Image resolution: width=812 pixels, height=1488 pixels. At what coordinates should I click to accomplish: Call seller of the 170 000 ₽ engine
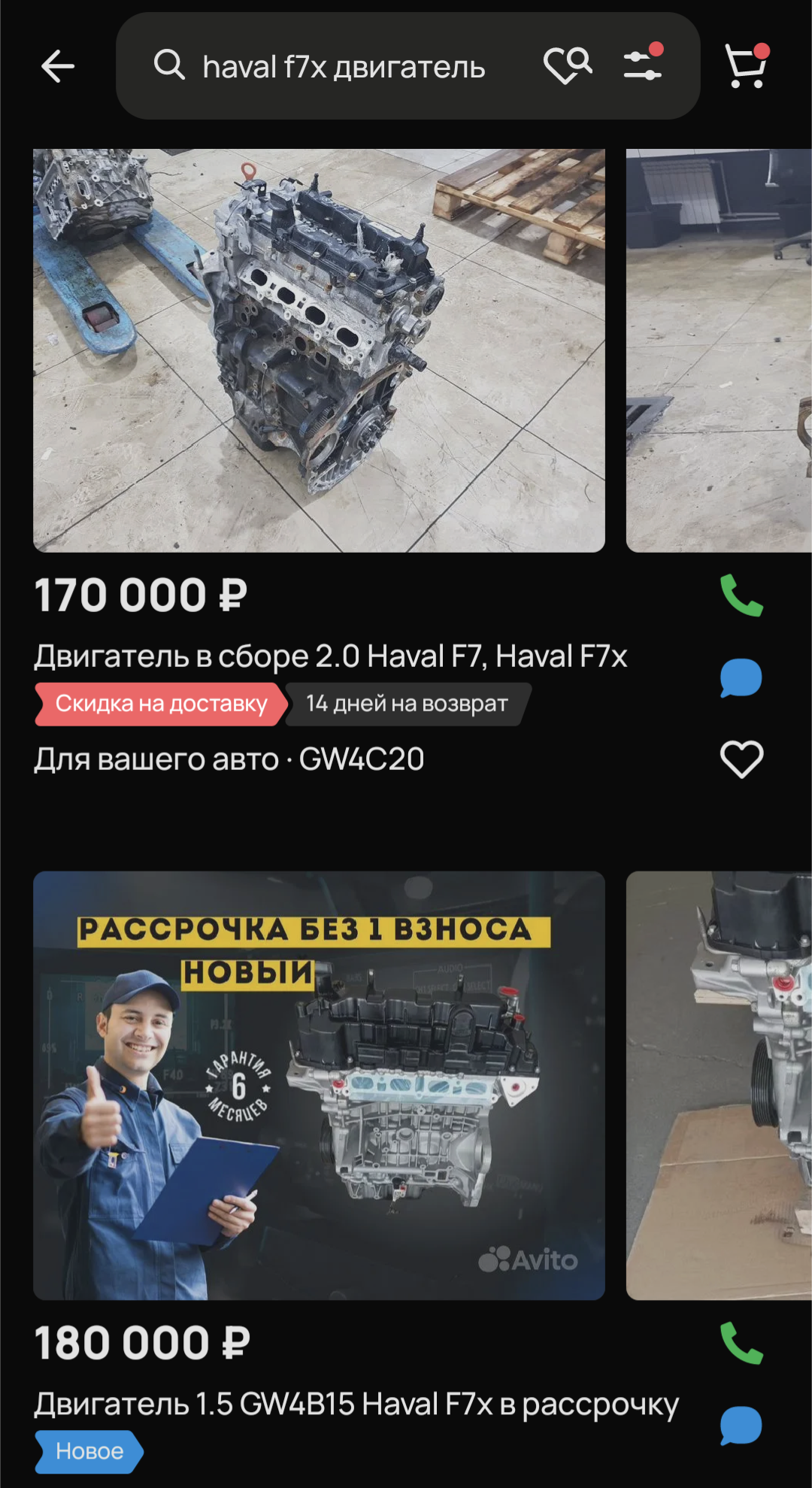[741, 596]
